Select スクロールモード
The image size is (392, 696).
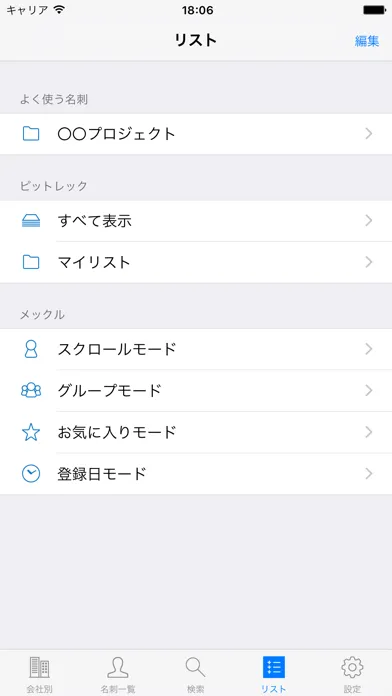click(196, 349)
